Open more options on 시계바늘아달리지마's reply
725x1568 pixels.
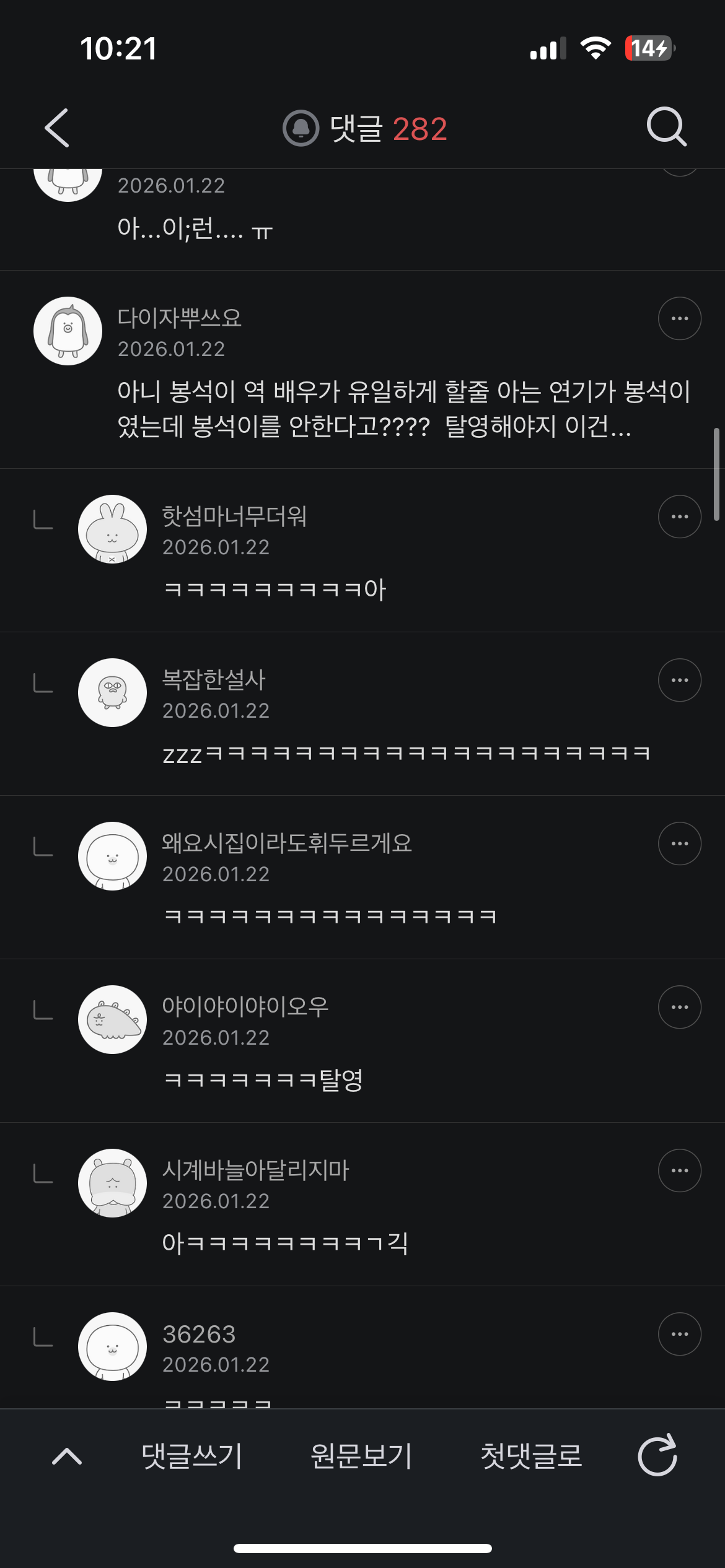[680, 1170]
